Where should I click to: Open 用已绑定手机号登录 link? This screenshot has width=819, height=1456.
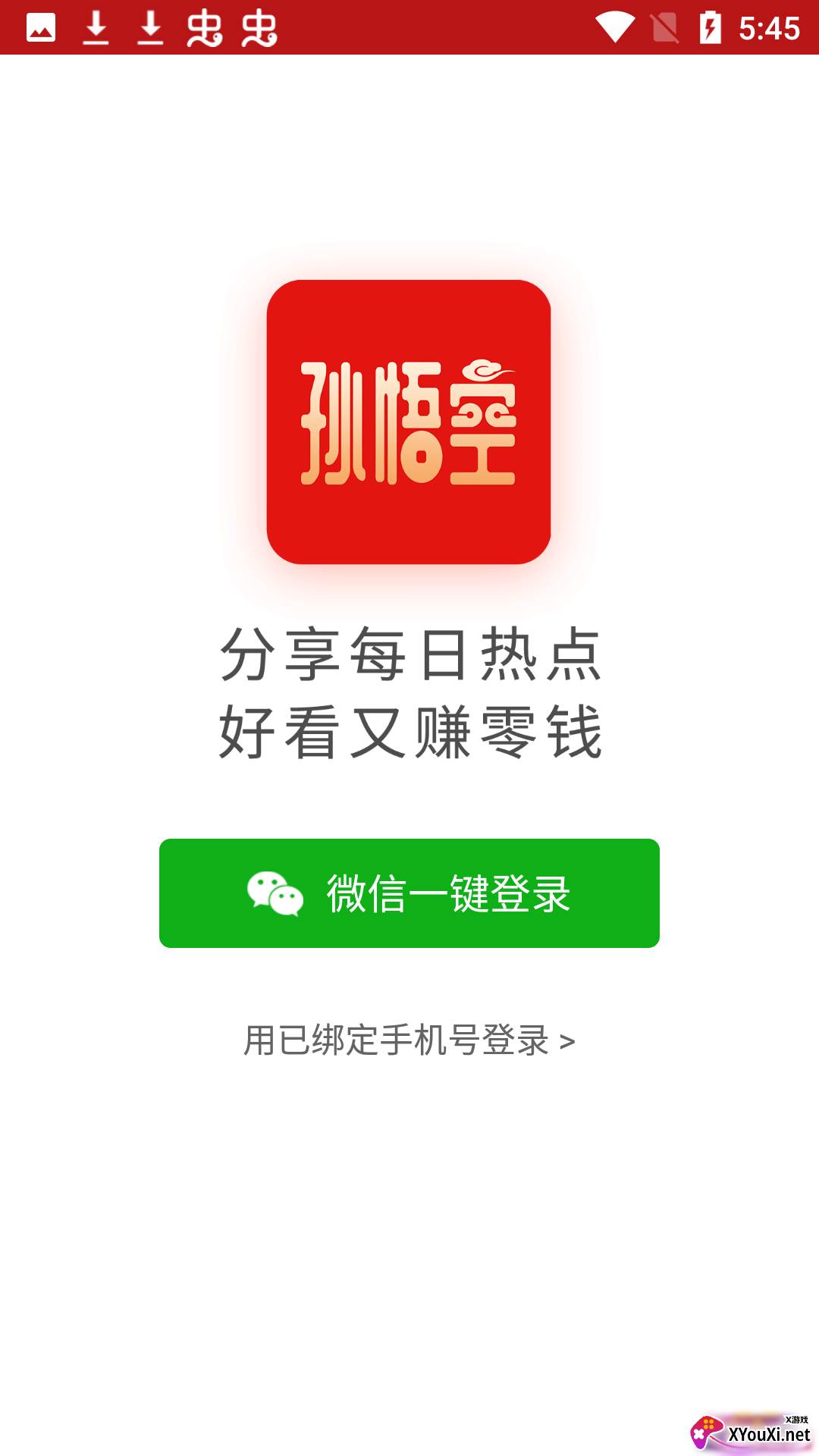pyautogui.click(x=409, y=1040)
